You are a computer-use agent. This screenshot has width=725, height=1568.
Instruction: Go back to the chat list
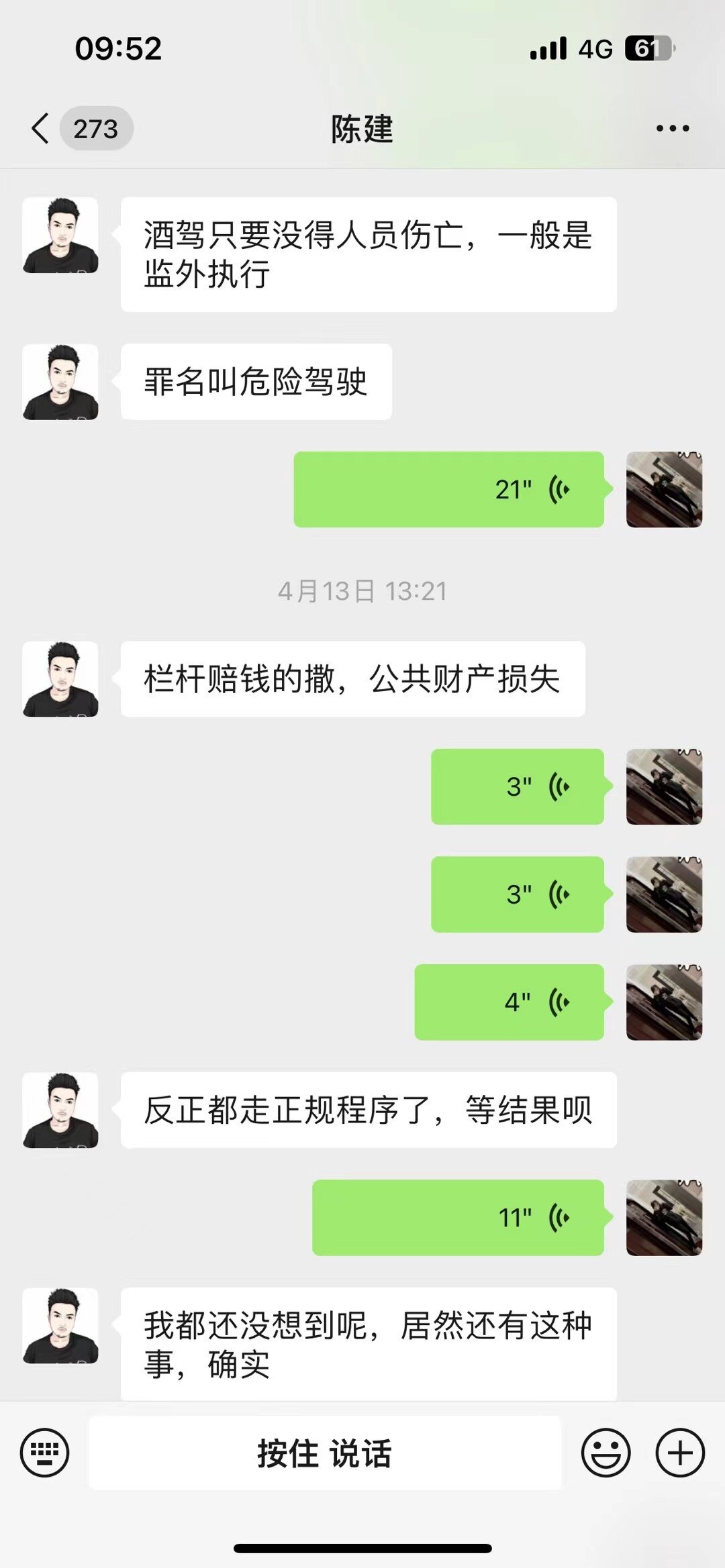tap(42, 128)
